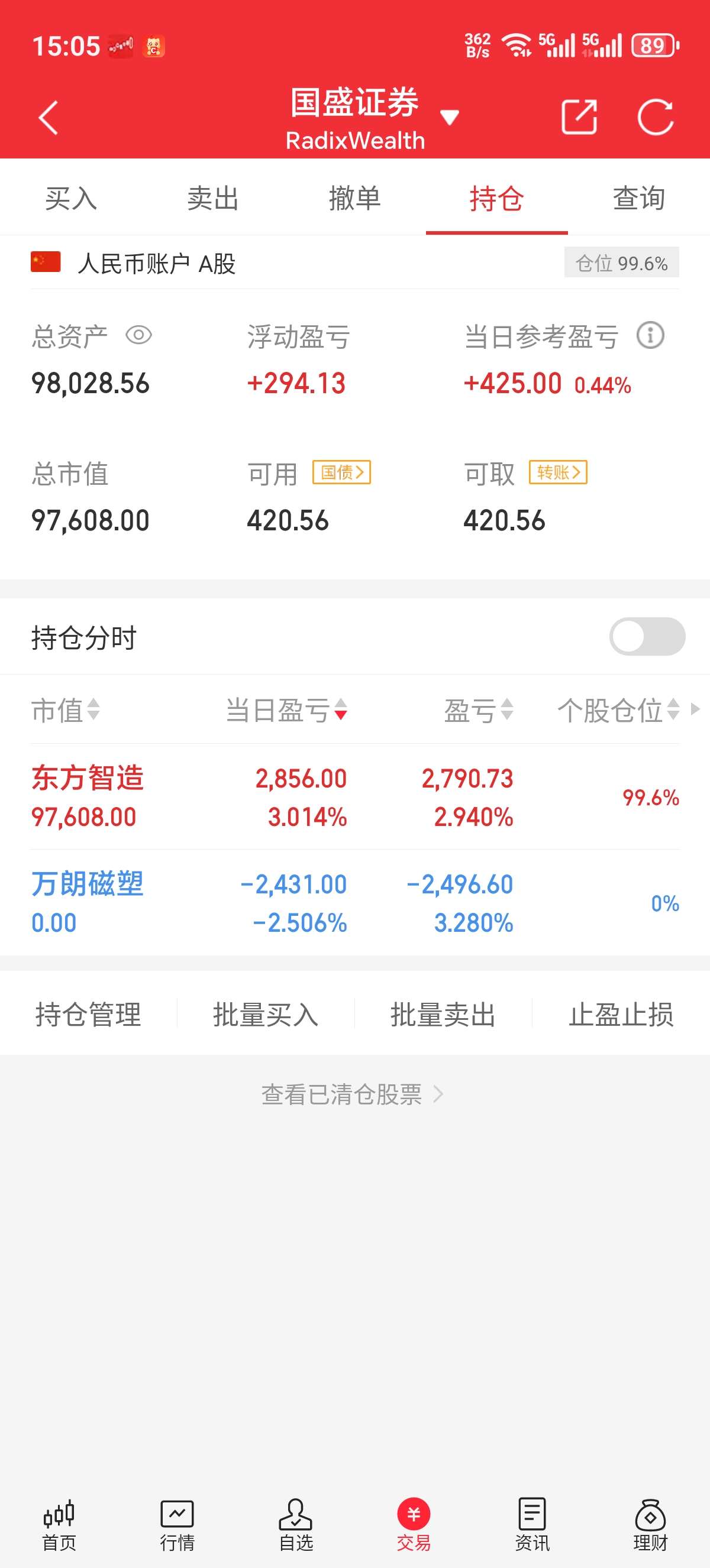Viewport: 710px width, 1568px height.
Task: Go to the 行情 bottom tab
Action: tap(177, 1525)
